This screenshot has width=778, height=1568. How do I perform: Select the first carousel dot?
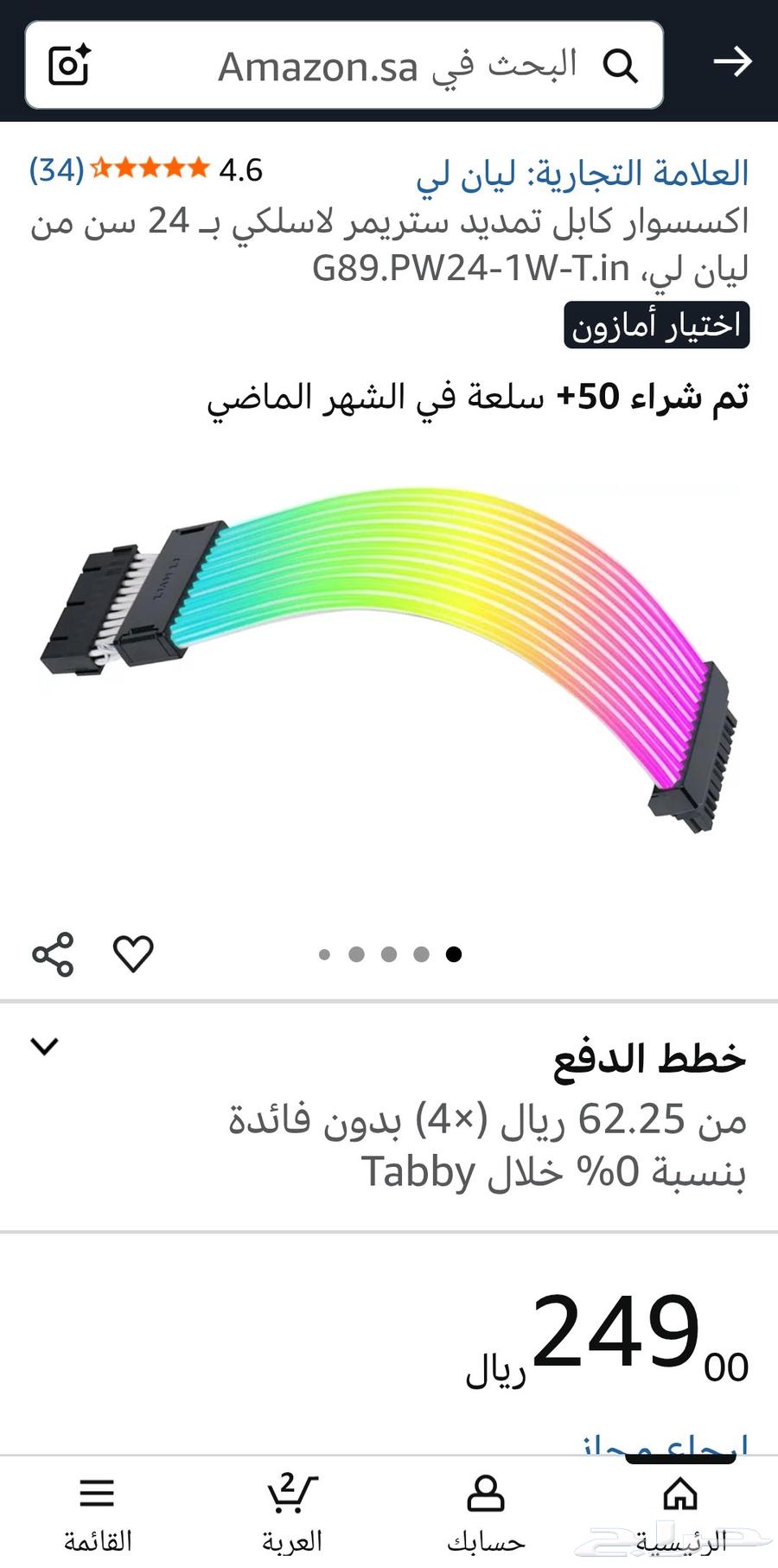[x=325, y=953]
